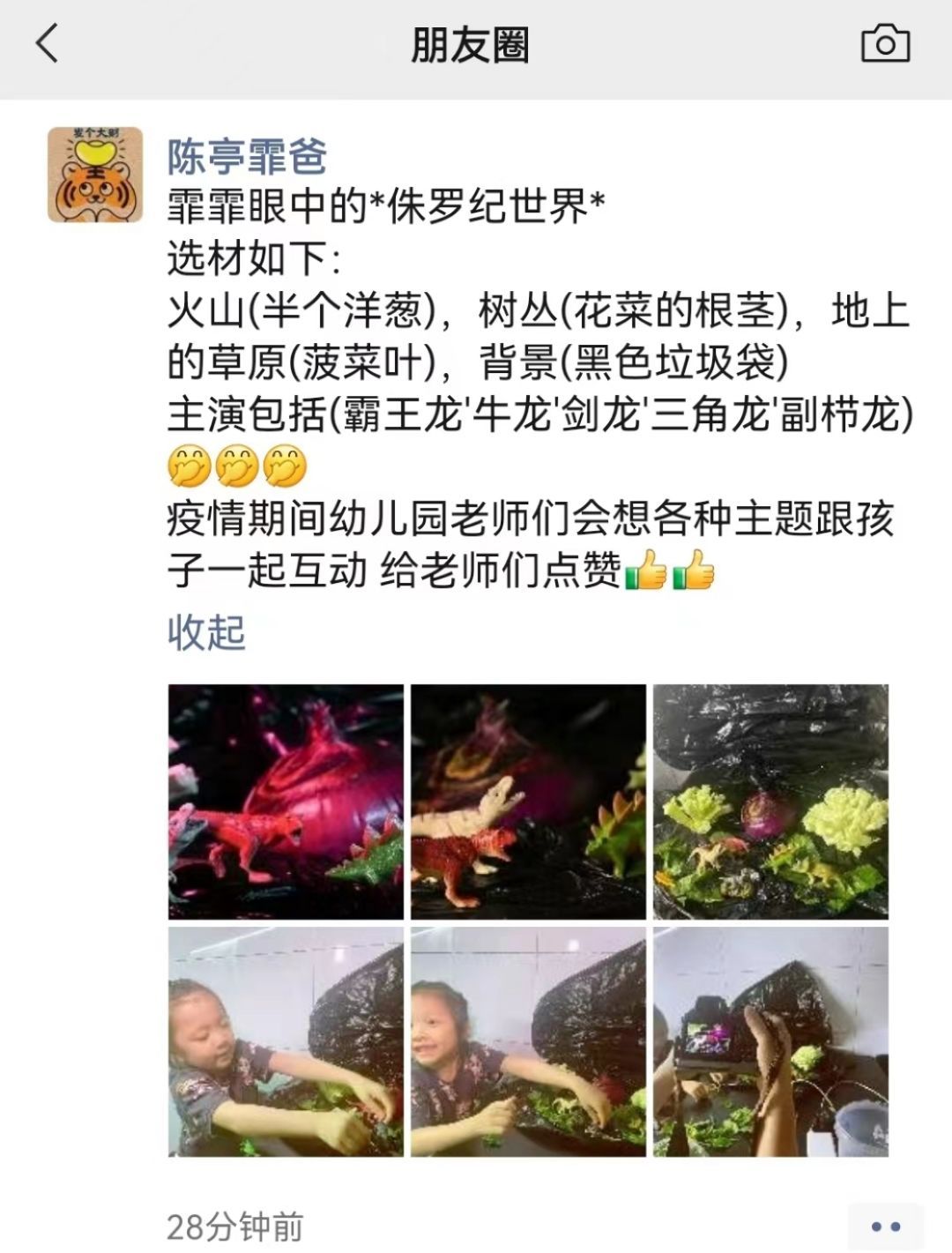Open the photo of white and red dinosaurs
Image resolution: width=952 pixels, height=1253 pixels.
pos(528,802)
